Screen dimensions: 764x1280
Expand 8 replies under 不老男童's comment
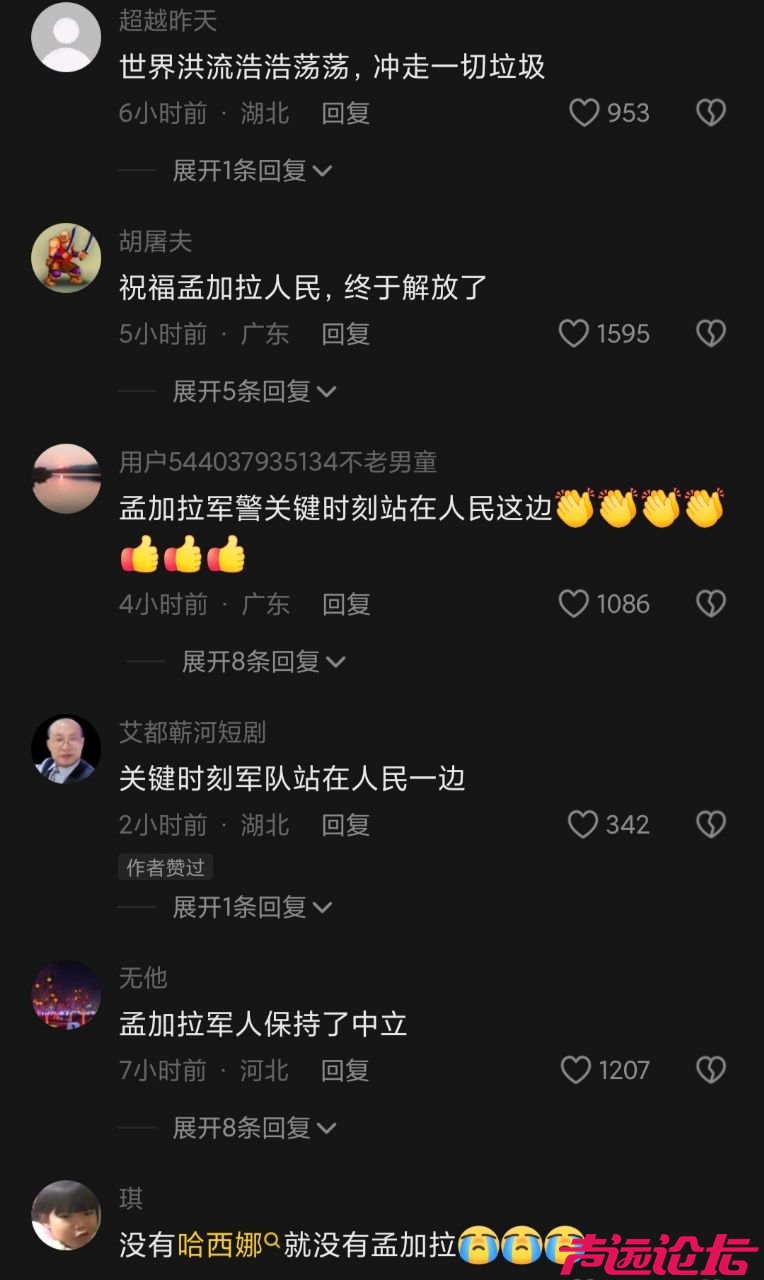point(263,662)
